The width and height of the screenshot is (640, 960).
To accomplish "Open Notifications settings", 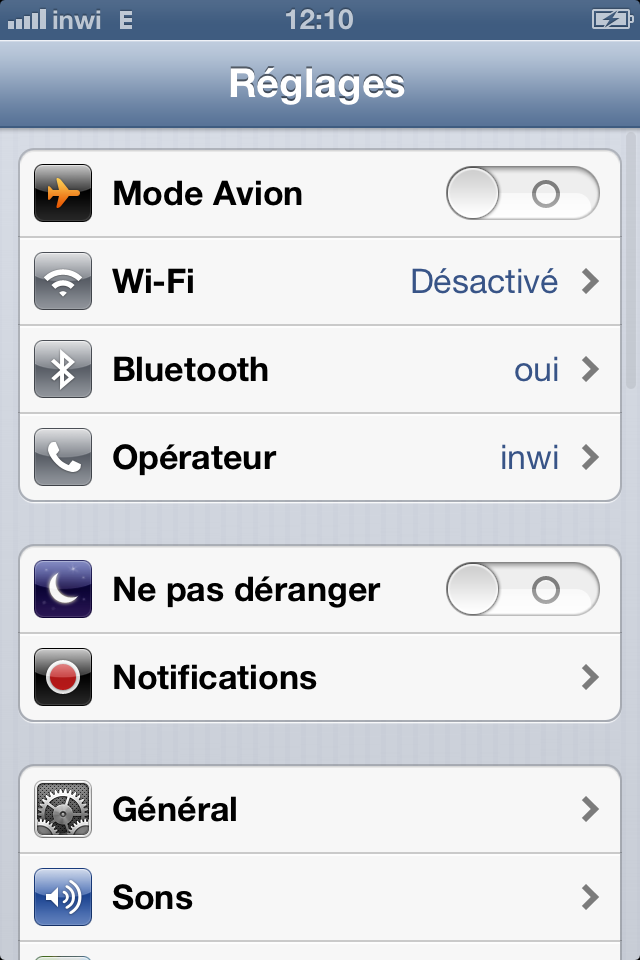I will pos(320,678).
